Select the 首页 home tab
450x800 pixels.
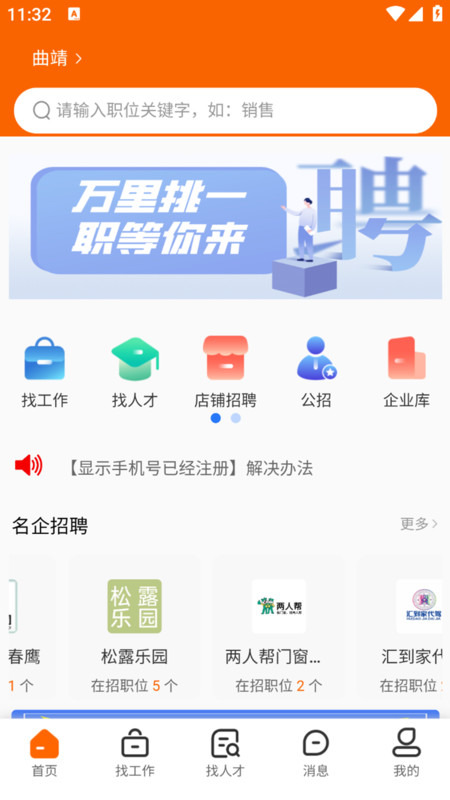tap(45, 753)
